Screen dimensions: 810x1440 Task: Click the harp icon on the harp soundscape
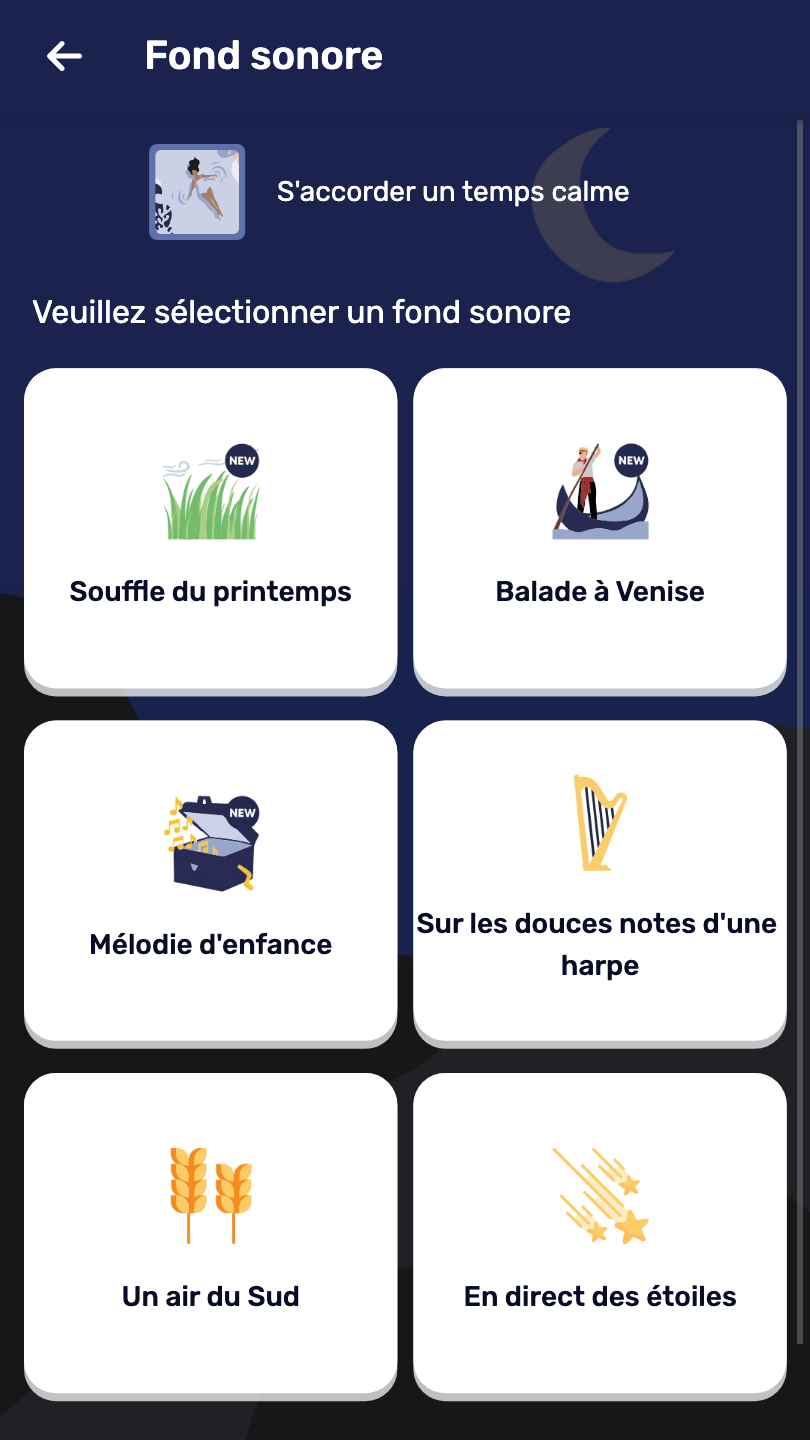pos(598,820)
